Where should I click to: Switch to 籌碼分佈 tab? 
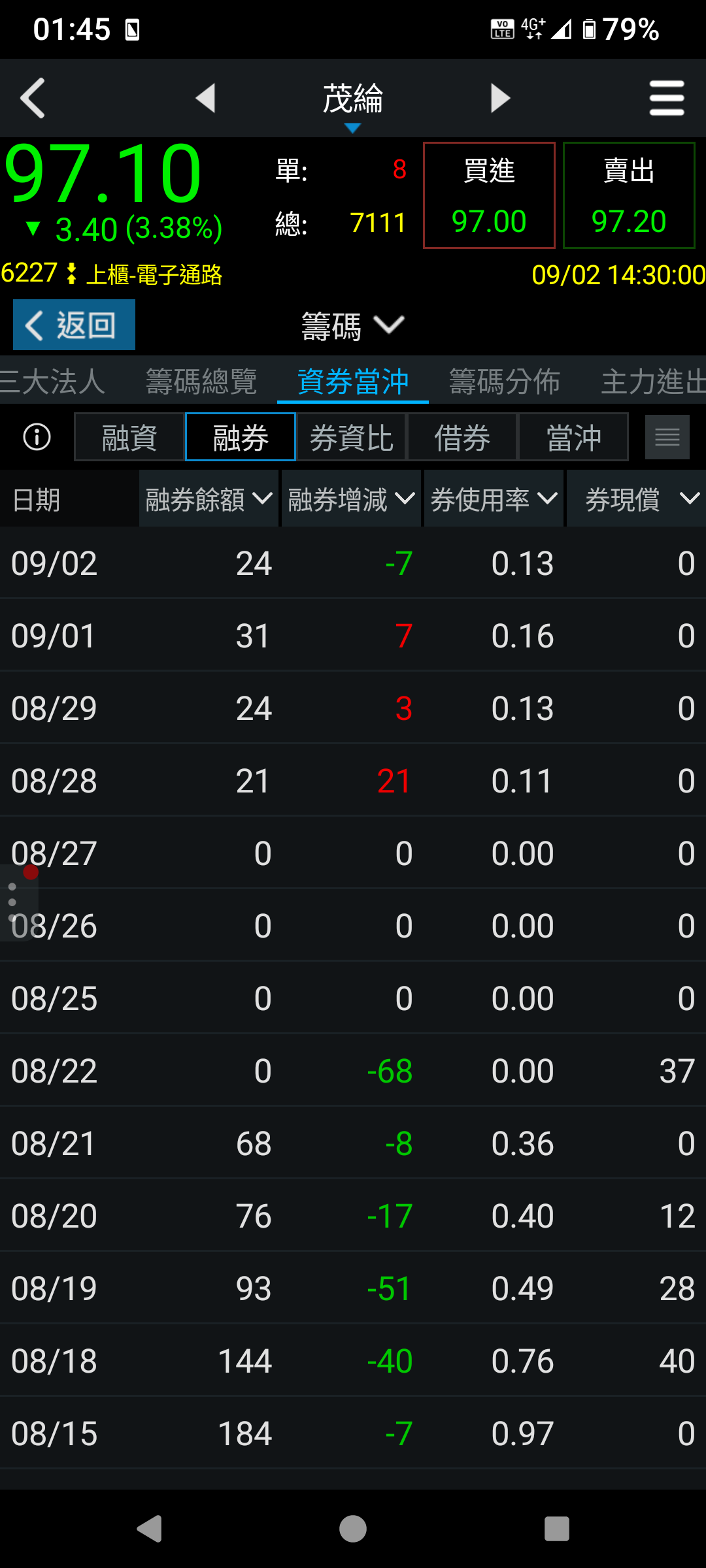point(504,381)
